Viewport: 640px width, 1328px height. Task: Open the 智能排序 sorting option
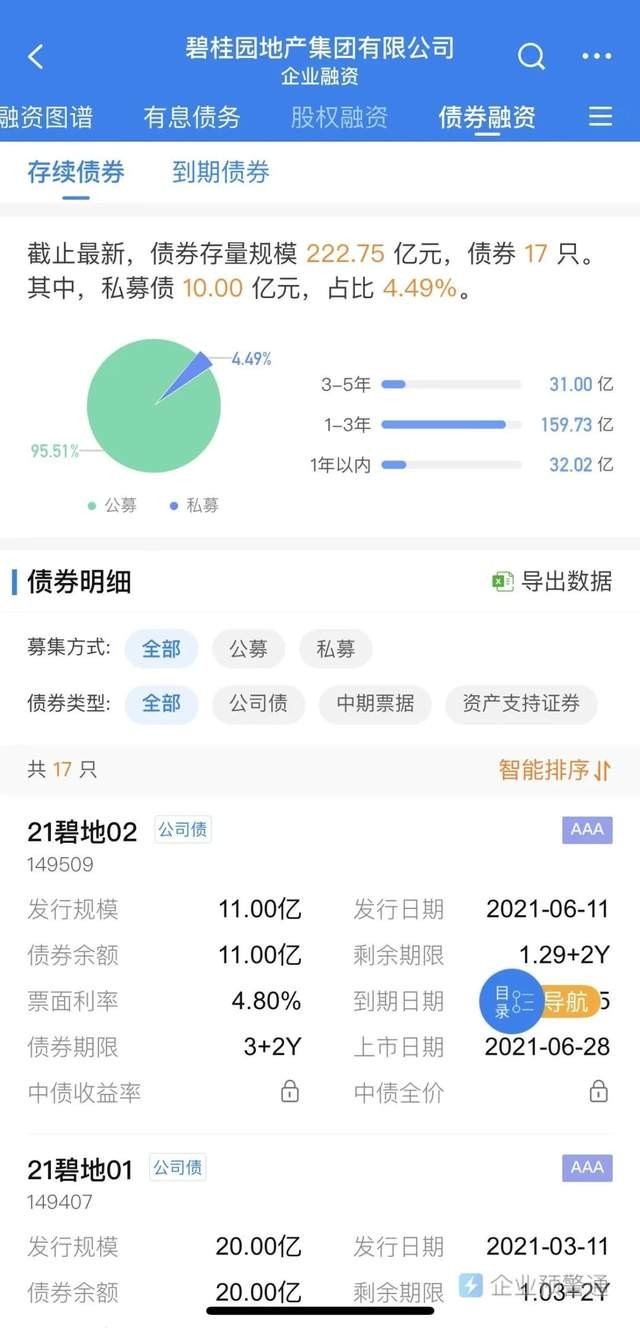(555, 769)
